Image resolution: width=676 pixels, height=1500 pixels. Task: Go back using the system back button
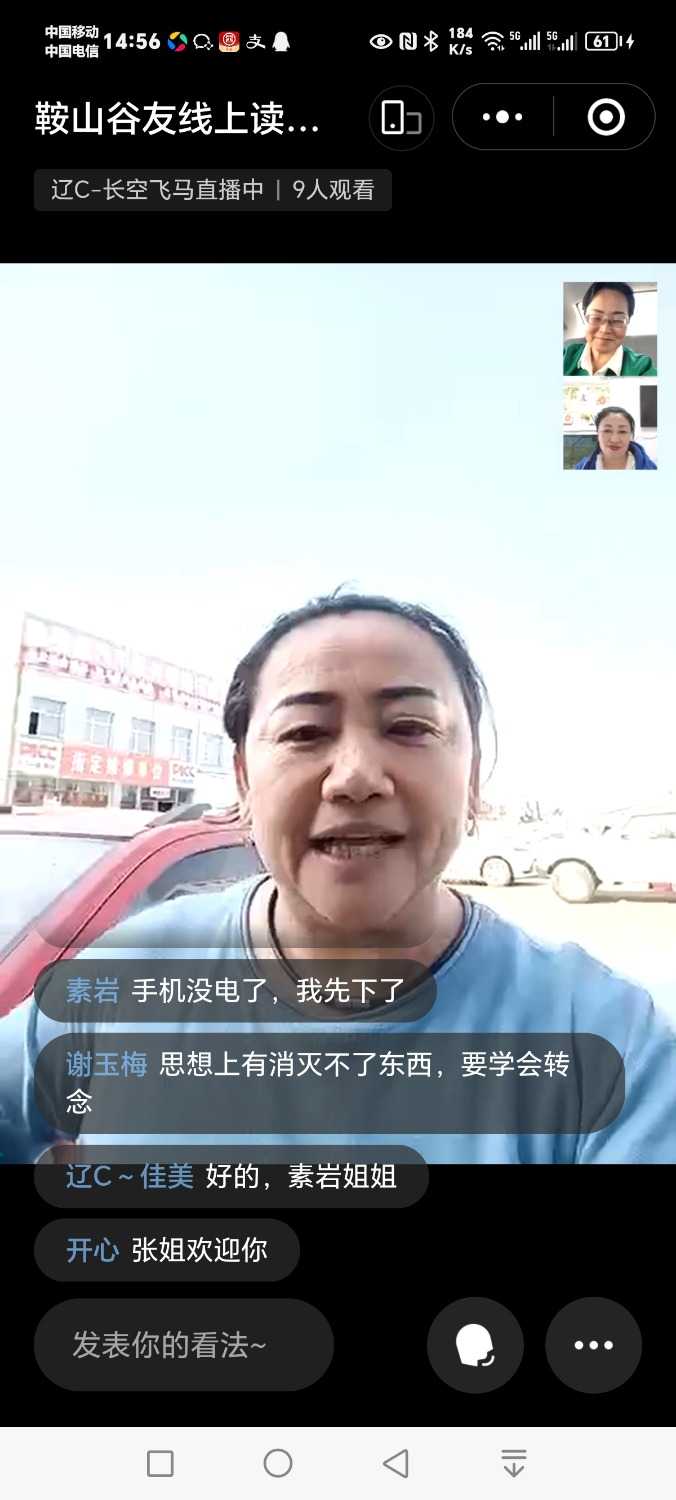click(x=396, y=1464)
